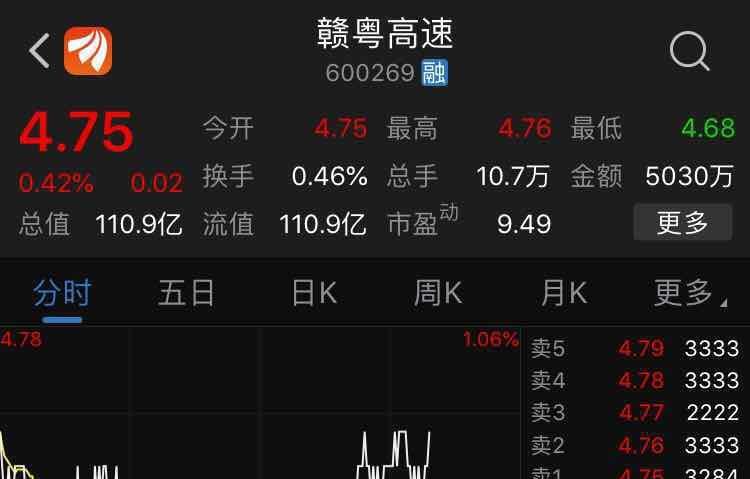Show the 月K monthly chart
This screenshot has width=750, height=479.
pyautogui.click(x=563, y=293)
